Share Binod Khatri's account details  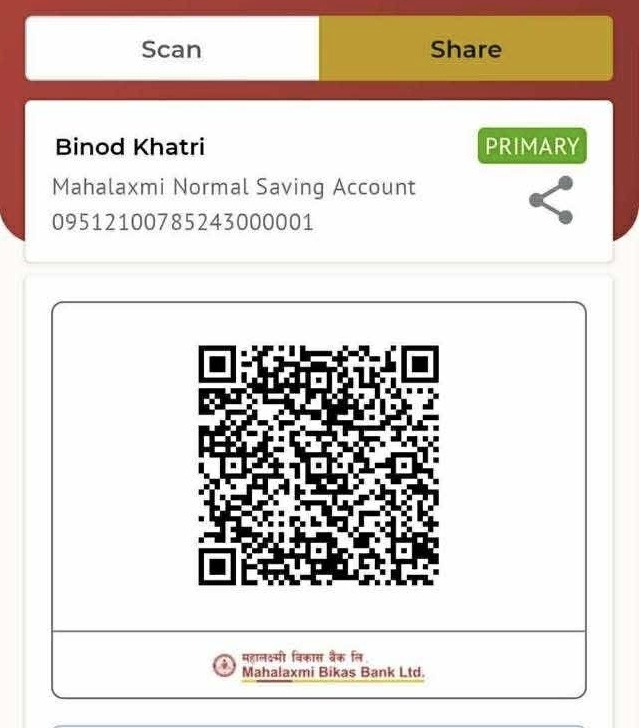[x=551, y=200]
